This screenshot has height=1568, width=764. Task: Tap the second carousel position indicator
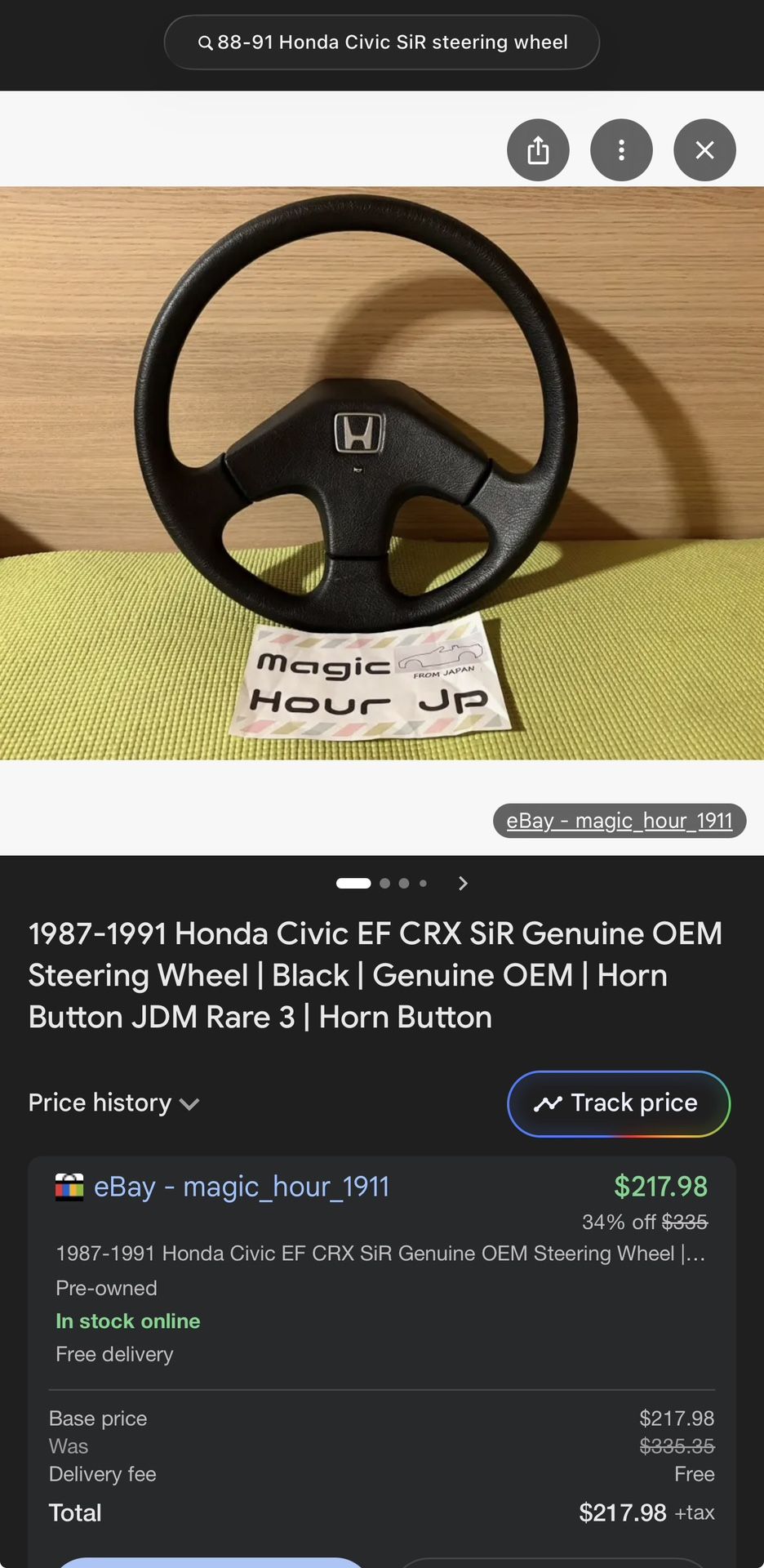[384, 883]
